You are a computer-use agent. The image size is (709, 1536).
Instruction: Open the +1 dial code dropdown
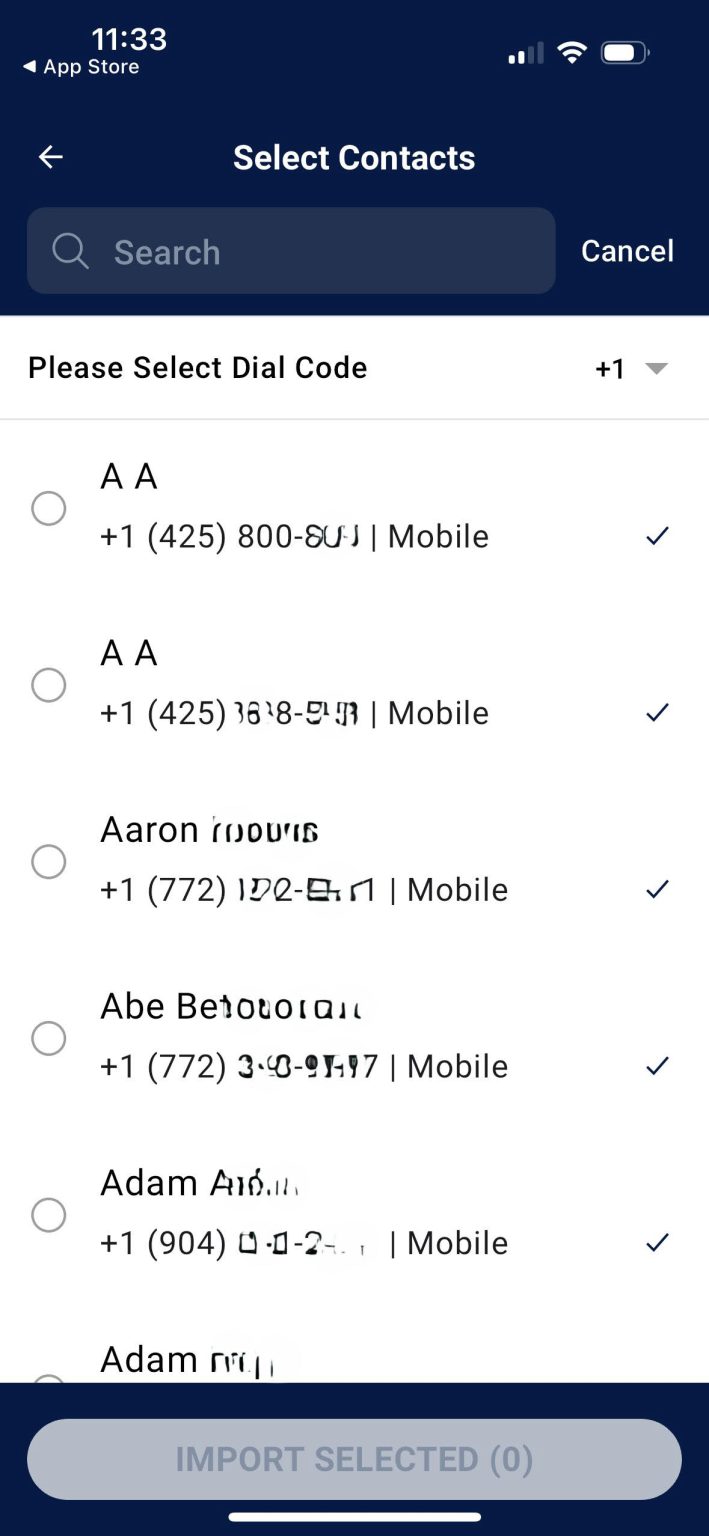(x=632, y=368)
